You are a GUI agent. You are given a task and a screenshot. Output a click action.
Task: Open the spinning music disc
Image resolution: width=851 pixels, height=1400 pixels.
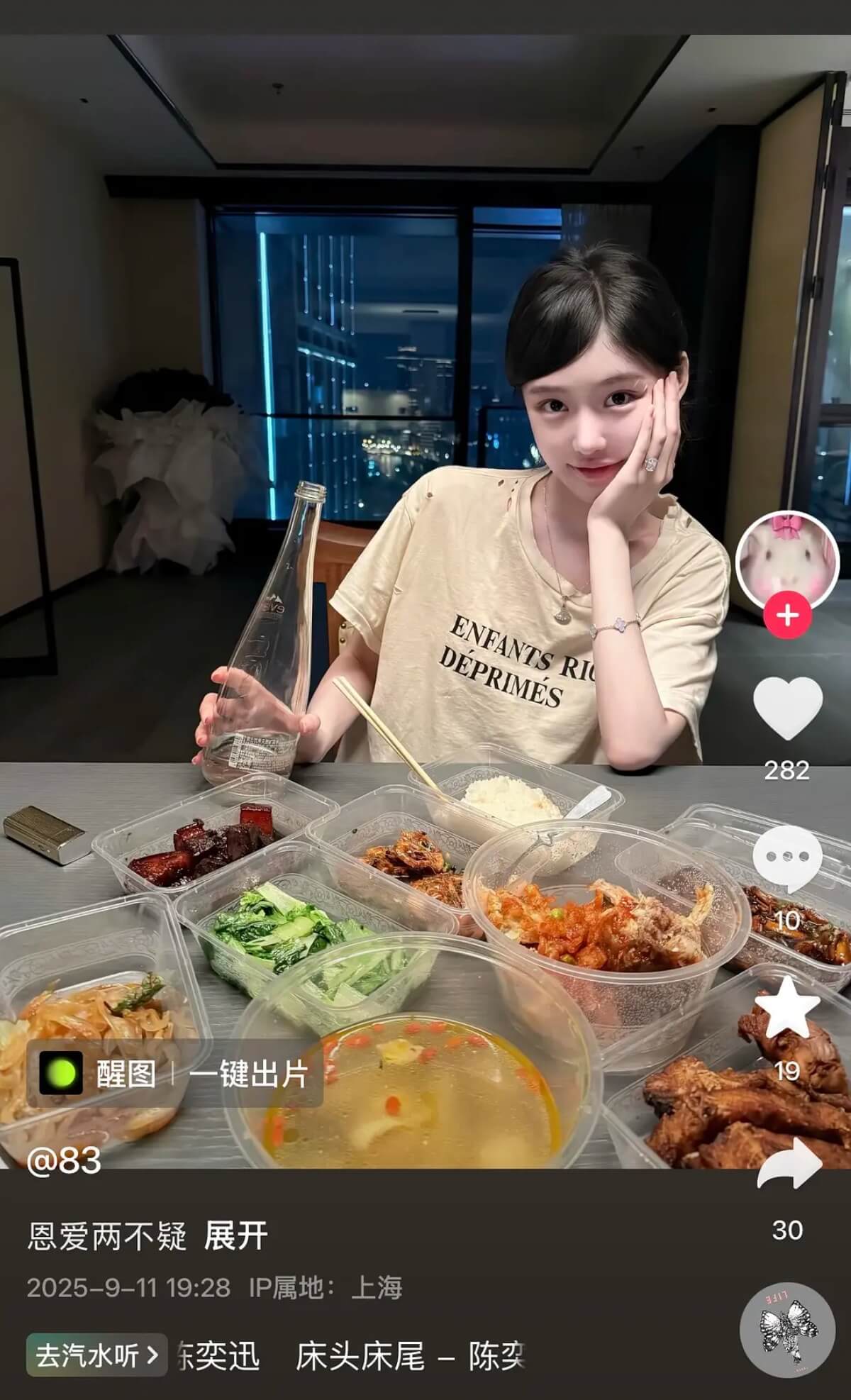point(786,1331)
